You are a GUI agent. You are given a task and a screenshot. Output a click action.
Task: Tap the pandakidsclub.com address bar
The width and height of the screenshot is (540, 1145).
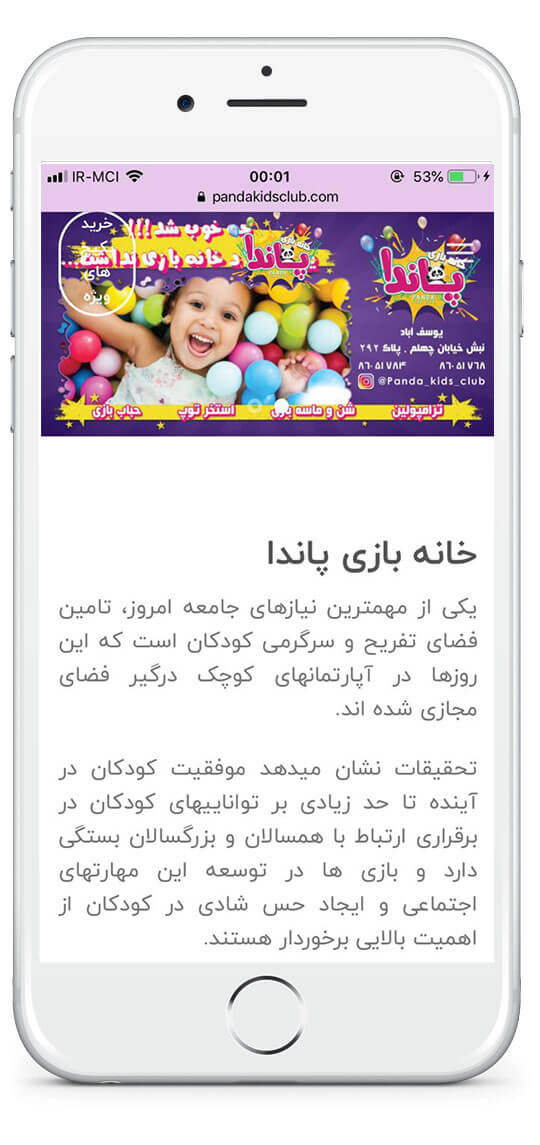coord(267,197)
